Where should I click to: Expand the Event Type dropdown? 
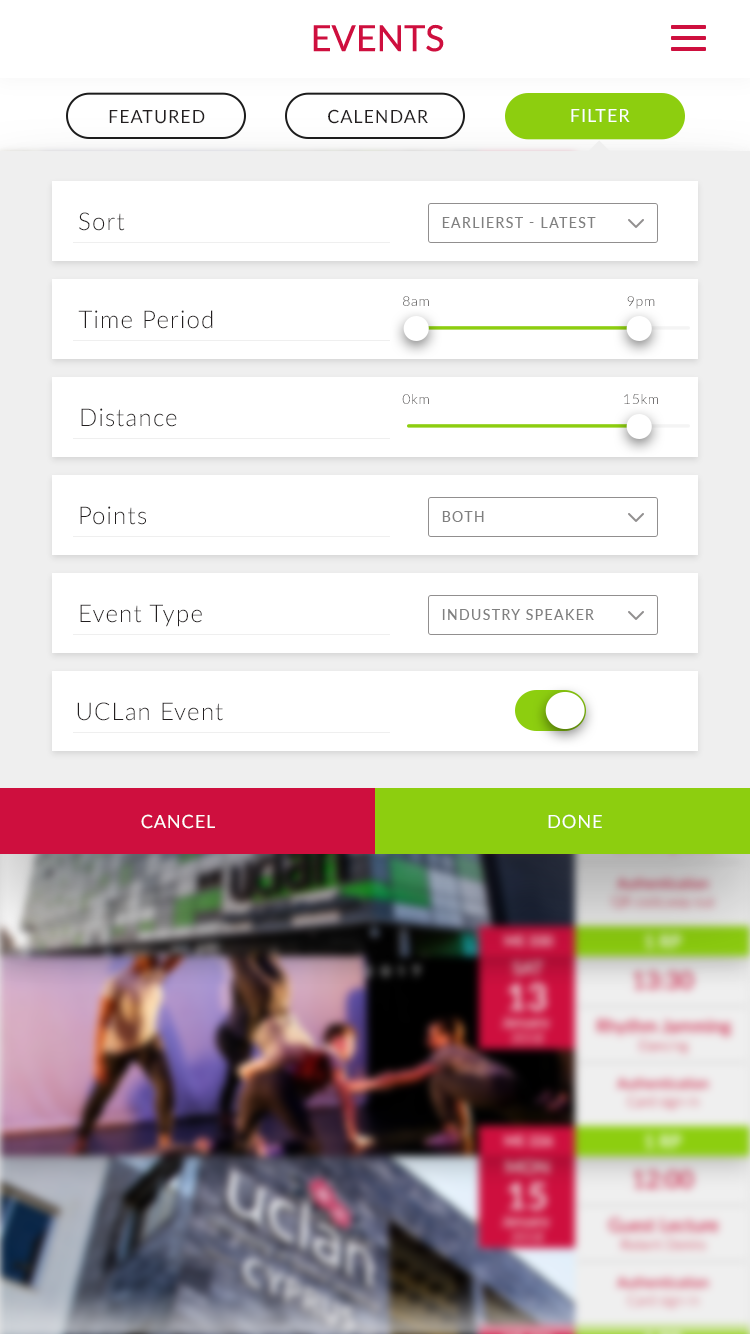[543, 615]
